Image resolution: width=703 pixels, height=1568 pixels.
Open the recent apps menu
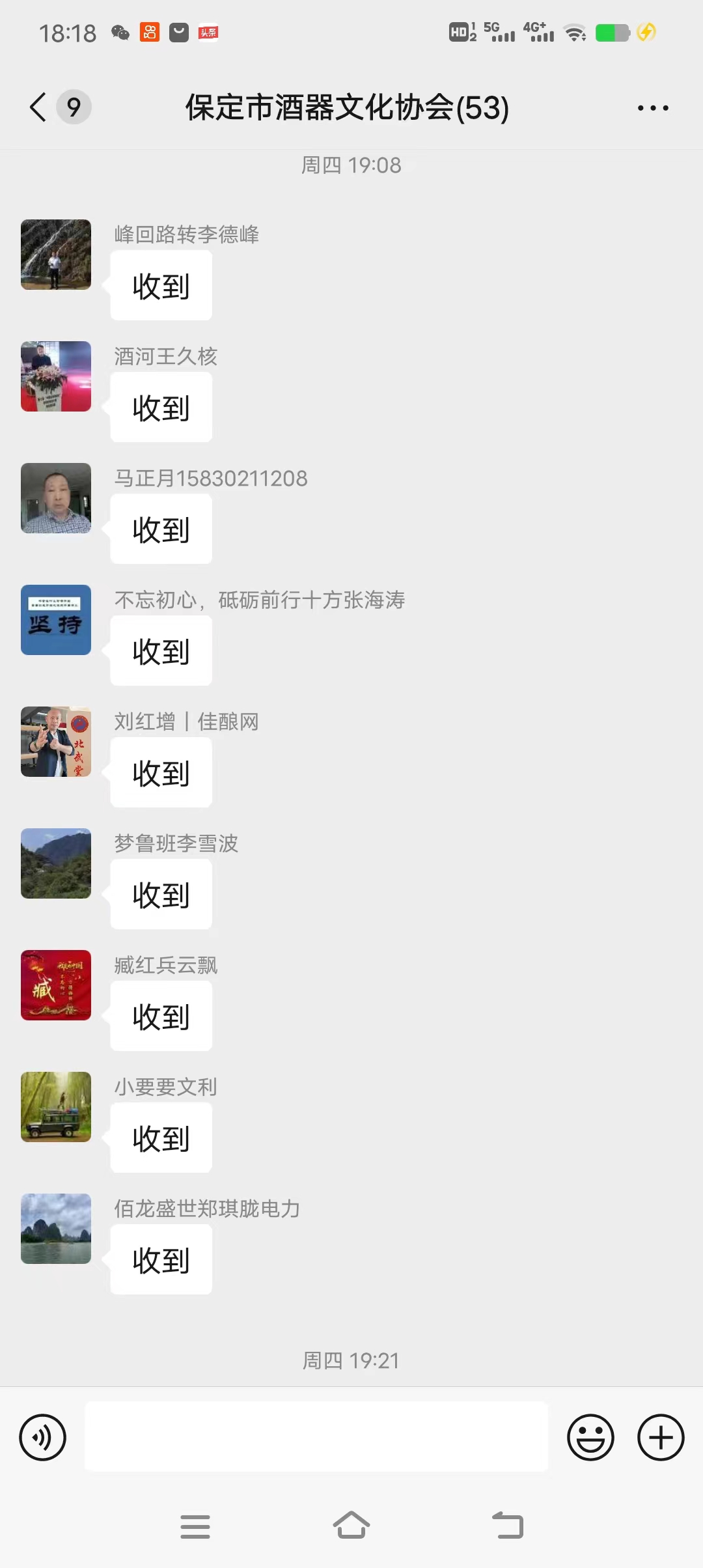(195, 1526)
